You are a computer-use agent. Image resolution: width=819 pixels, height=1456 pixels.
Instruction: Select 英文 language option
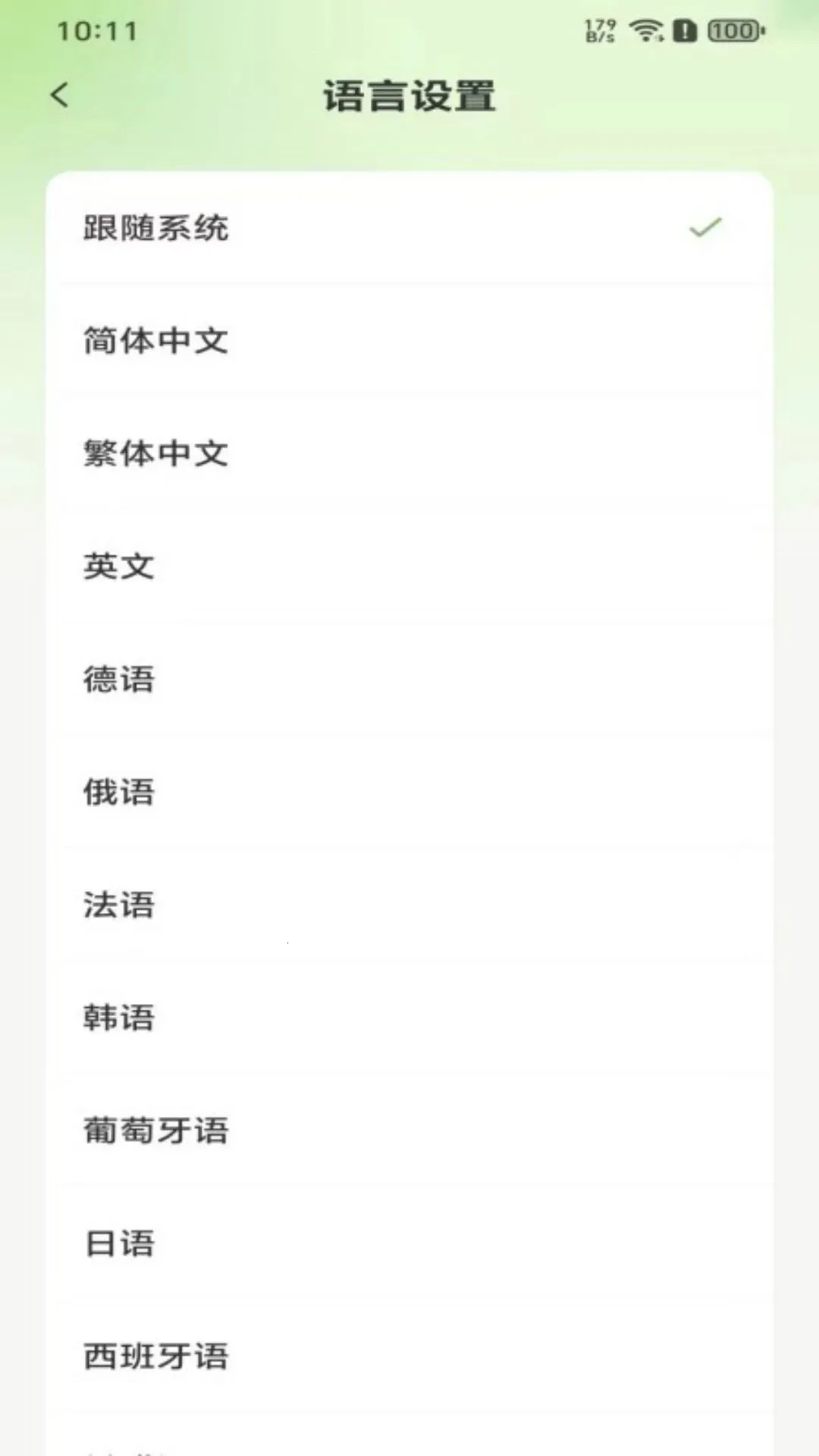click(409, 566)
